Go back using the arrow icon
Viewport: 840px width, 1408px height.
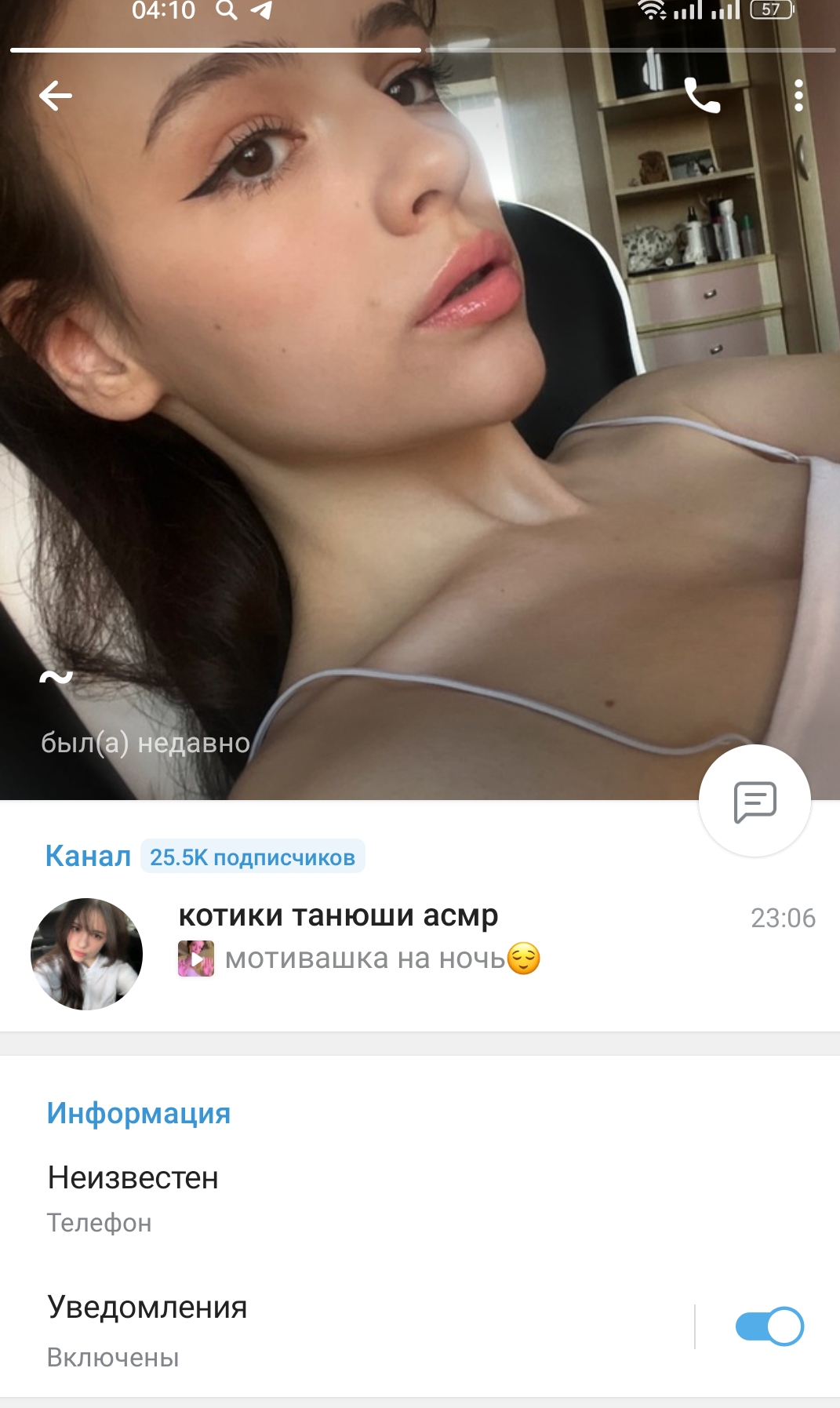(56, 96)
